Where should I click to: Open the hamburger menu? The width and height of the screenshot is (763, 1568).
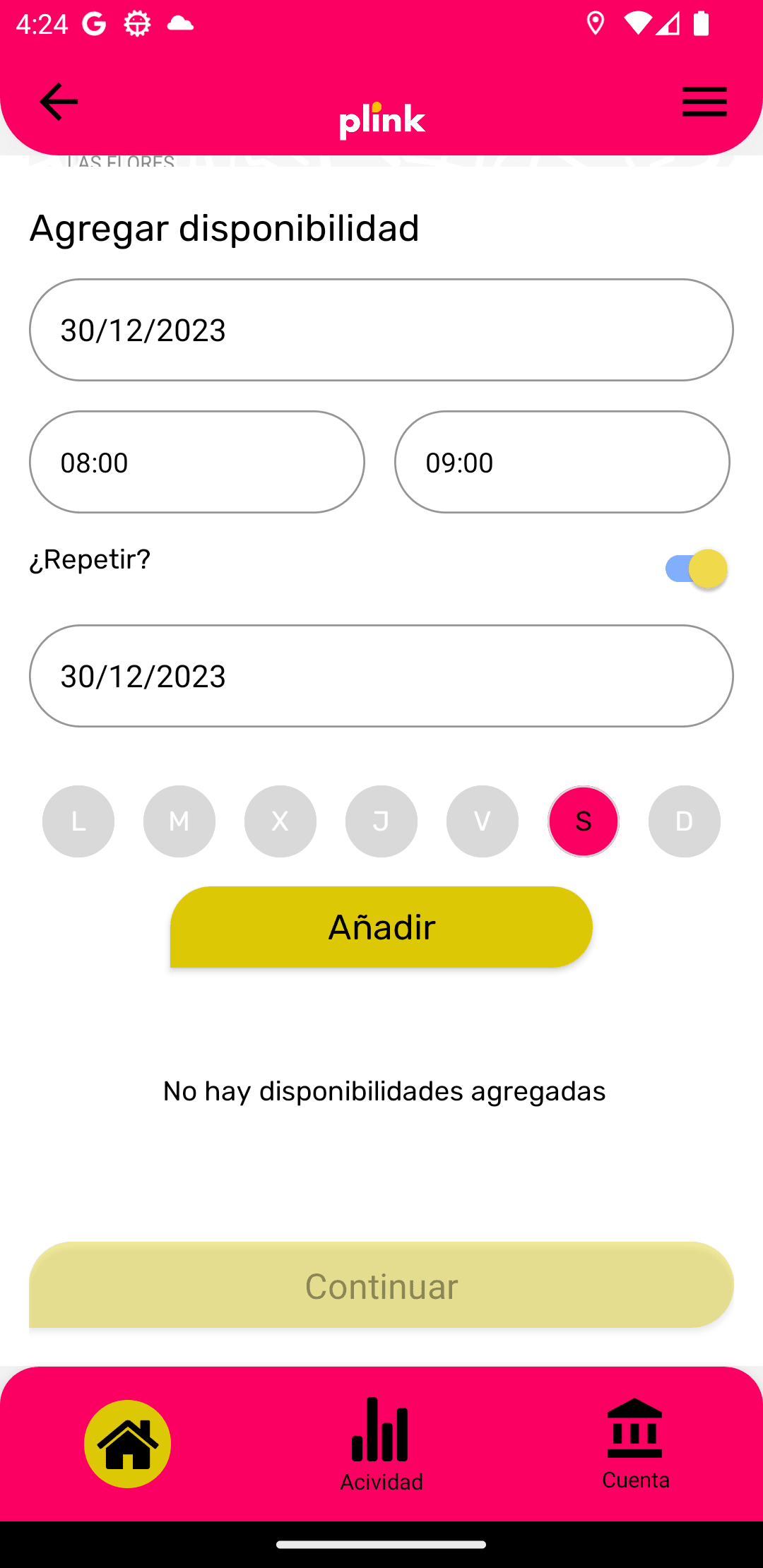(x=704, y=102)
